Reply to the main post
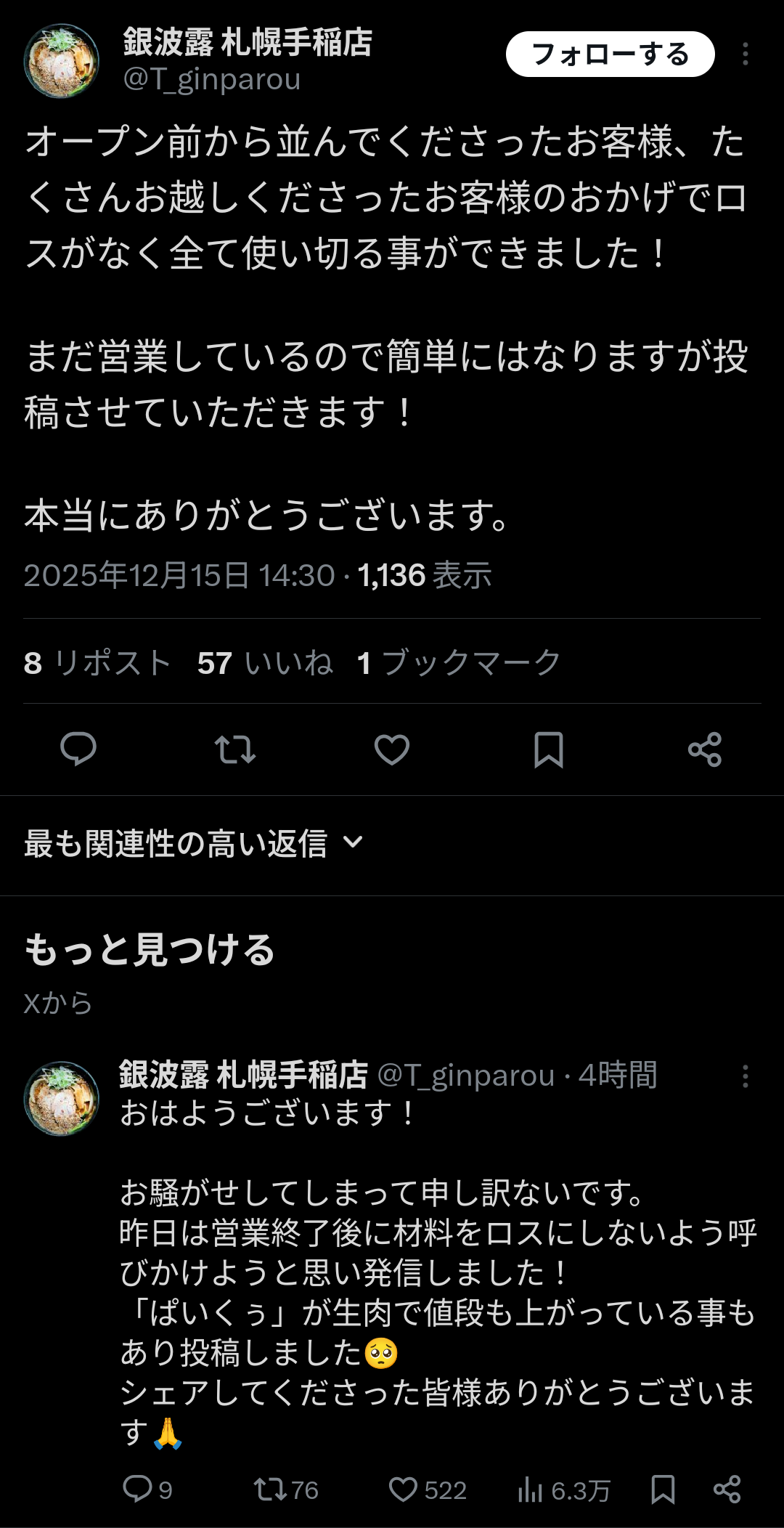 click(78, 749)
